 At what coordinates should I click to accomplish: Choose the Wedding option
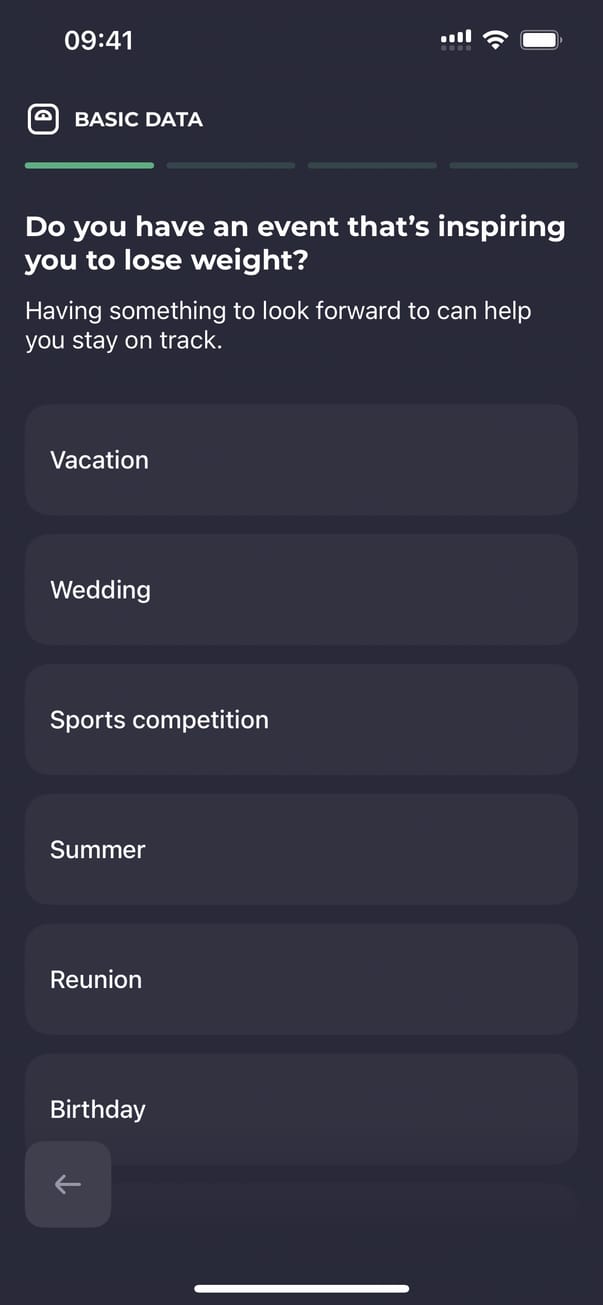point(301,590)
